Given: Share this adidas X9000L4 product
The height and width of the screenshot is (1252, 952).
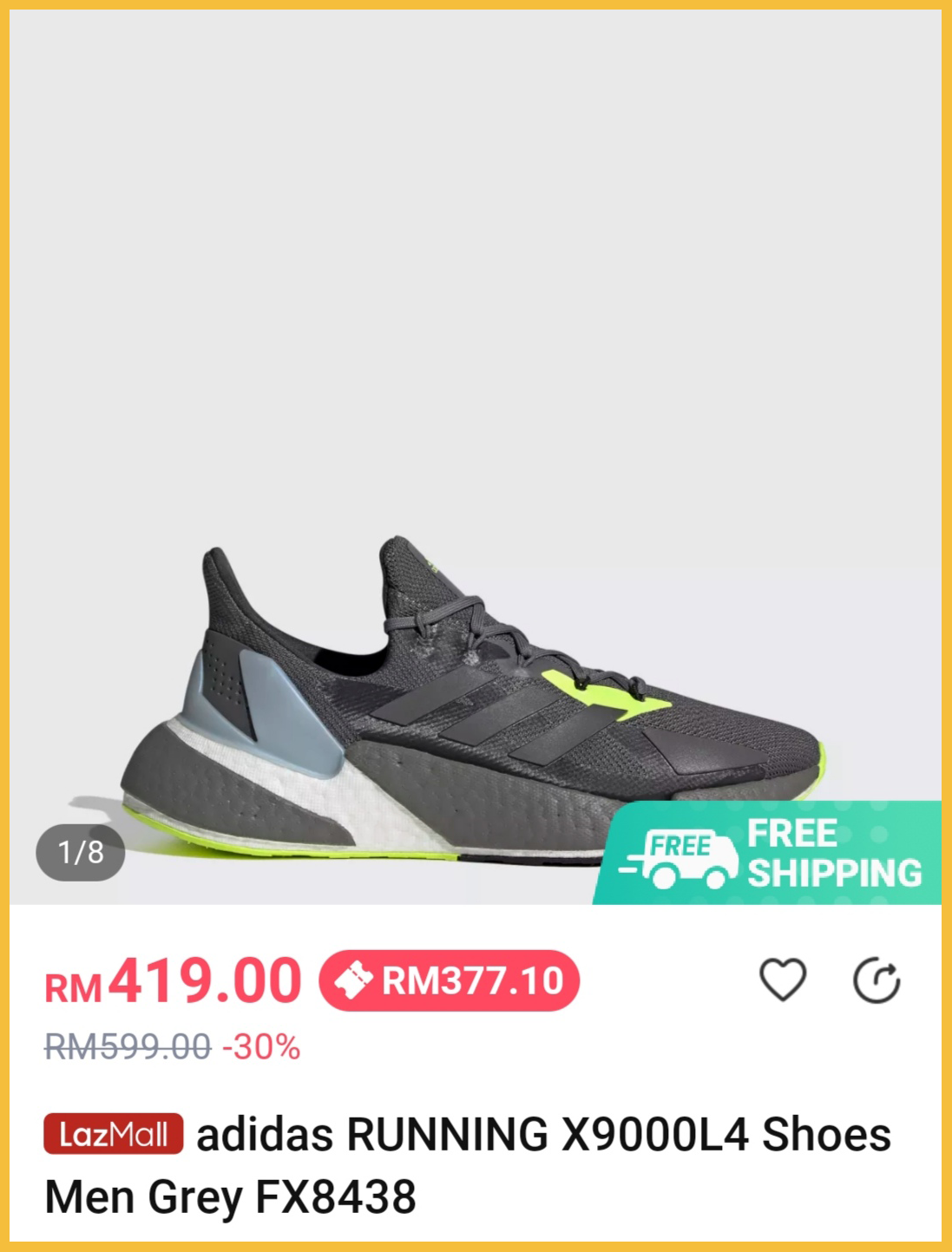Looking at the screenshot, I should coord(876,981).
